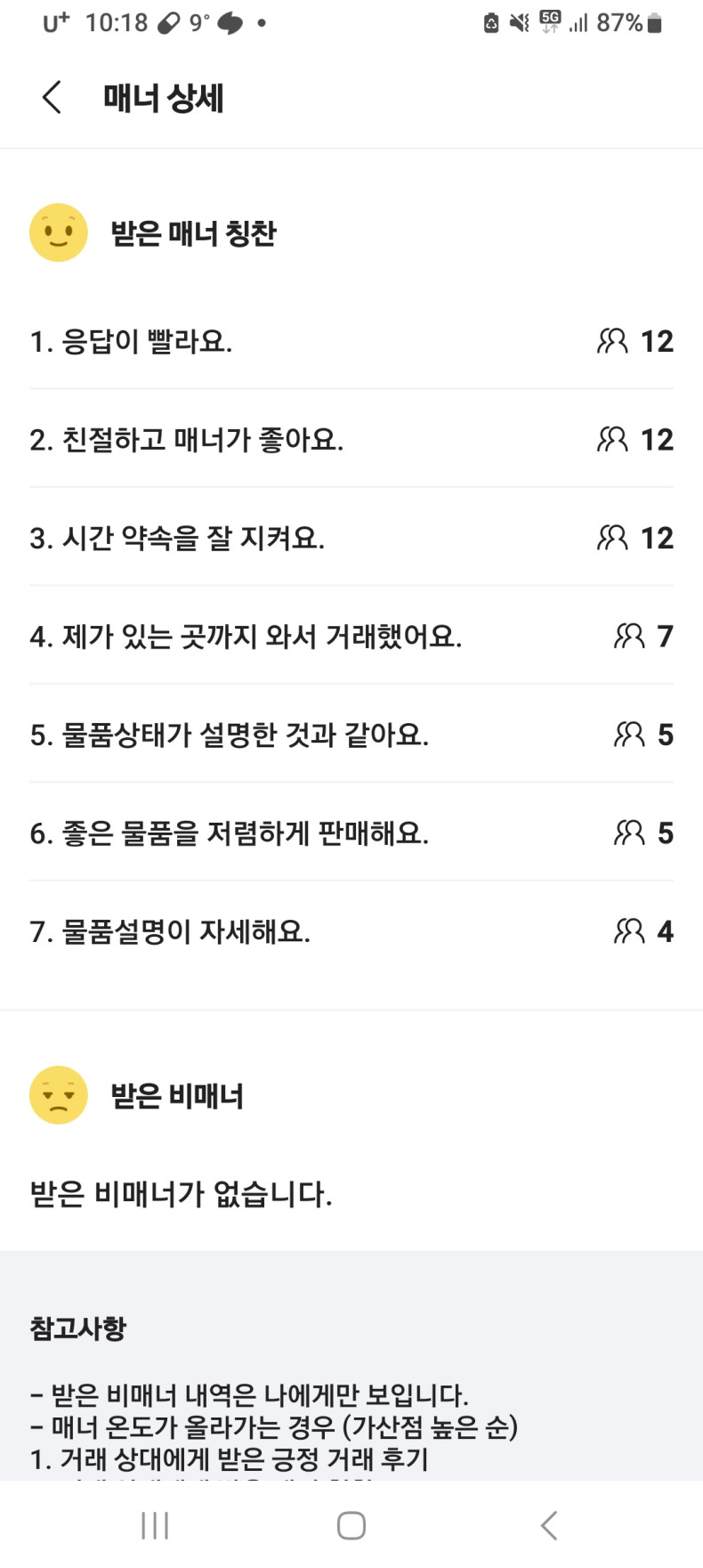Screen dimensions: 703x1568
Task: Go to the phone's home screen
Action: click(x=351, y=1524)
